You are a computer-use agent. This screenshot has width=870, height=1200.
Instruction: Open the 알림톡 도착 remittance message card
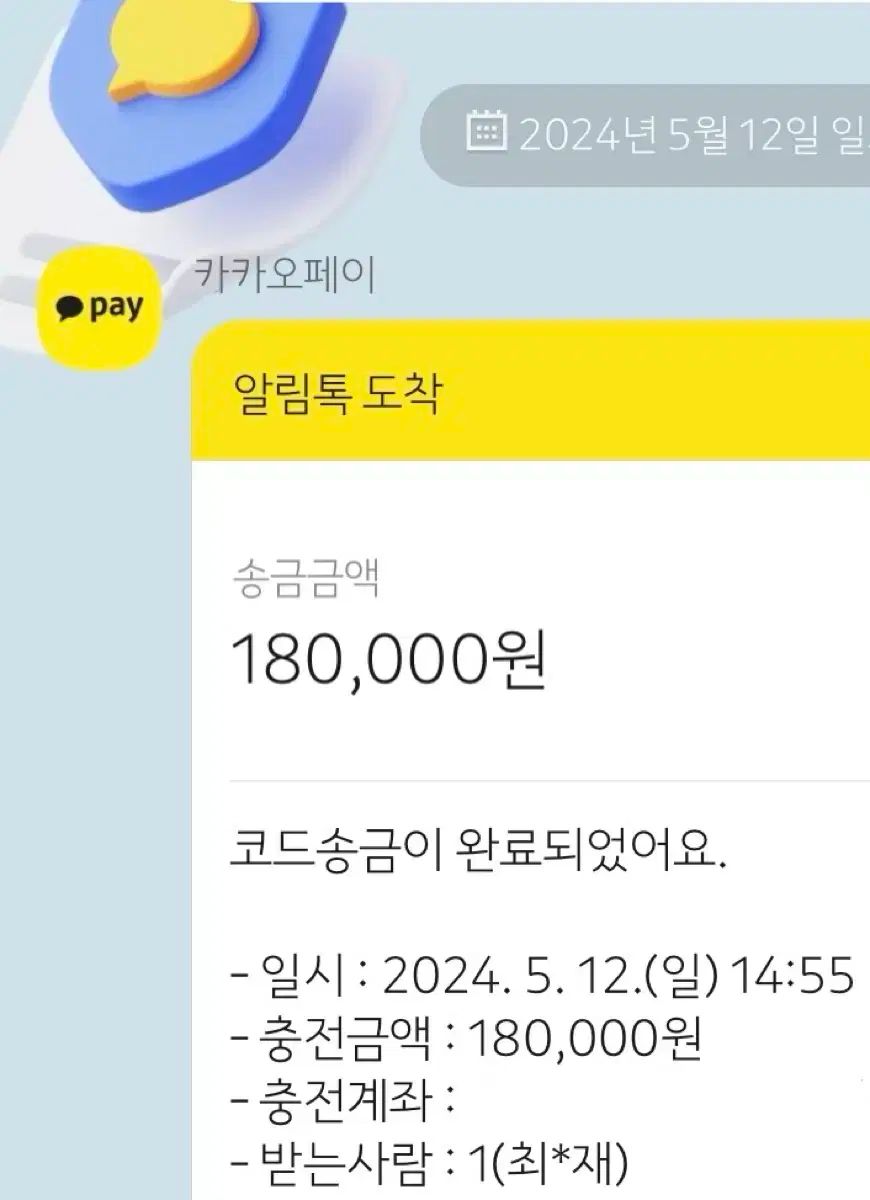pos(530,700)
